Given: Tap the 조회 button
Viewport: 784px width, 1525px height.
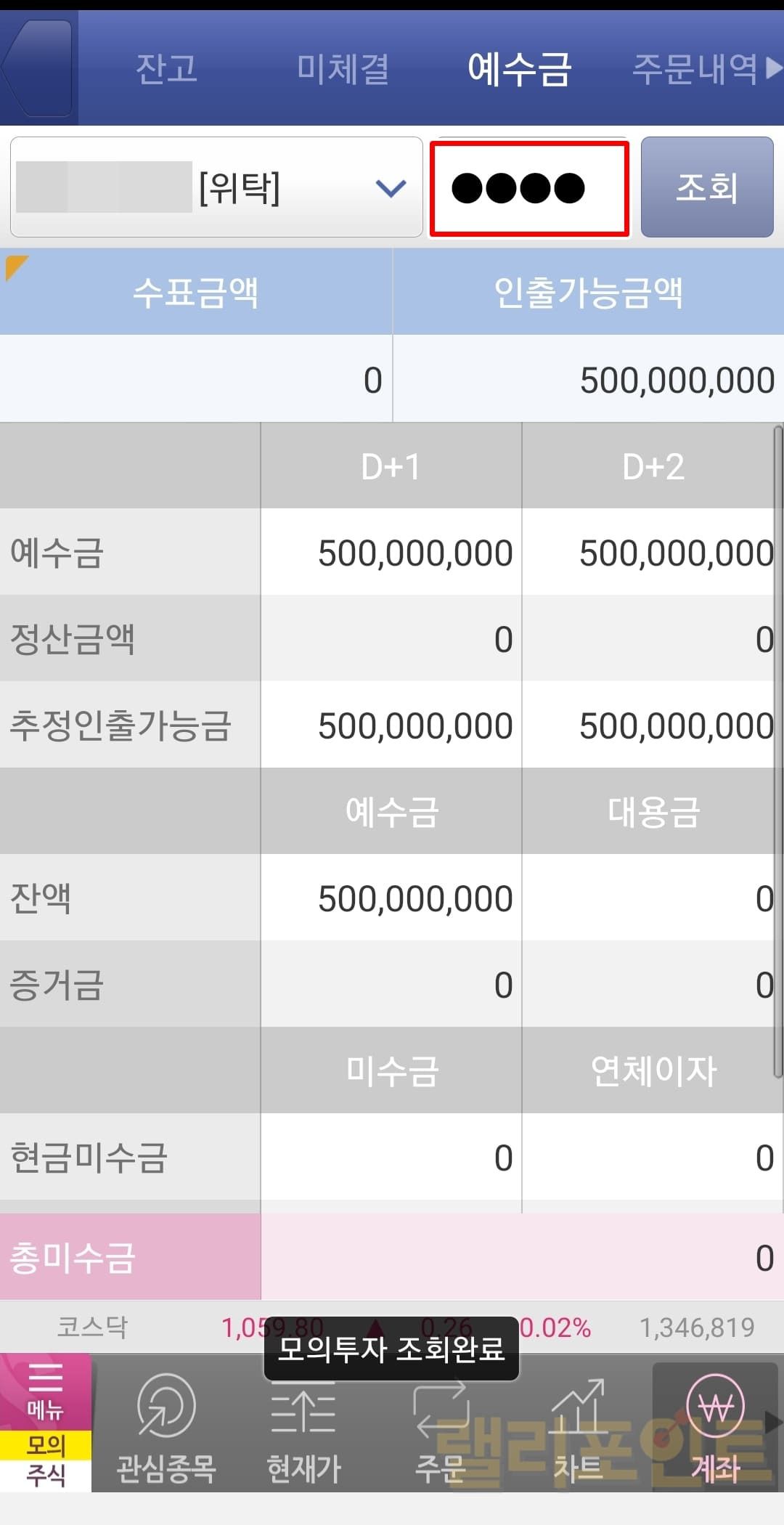Looking at the screenshot, I should click(x=706, y=187).
